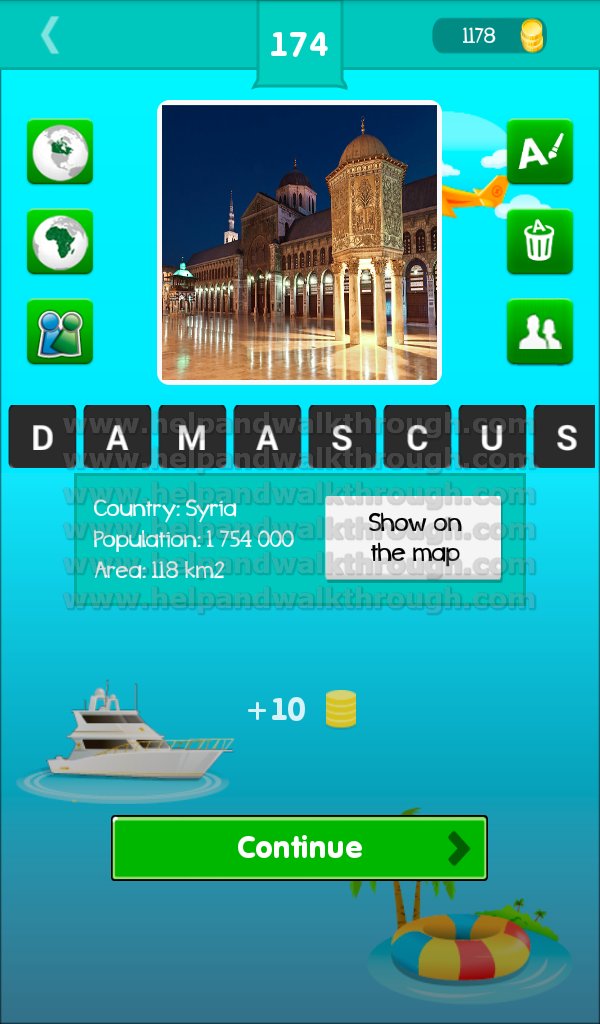The width and height of the screenshot is (600, 1024).
Task: Use the remove letters trash hint
Action: coord(539,242)
